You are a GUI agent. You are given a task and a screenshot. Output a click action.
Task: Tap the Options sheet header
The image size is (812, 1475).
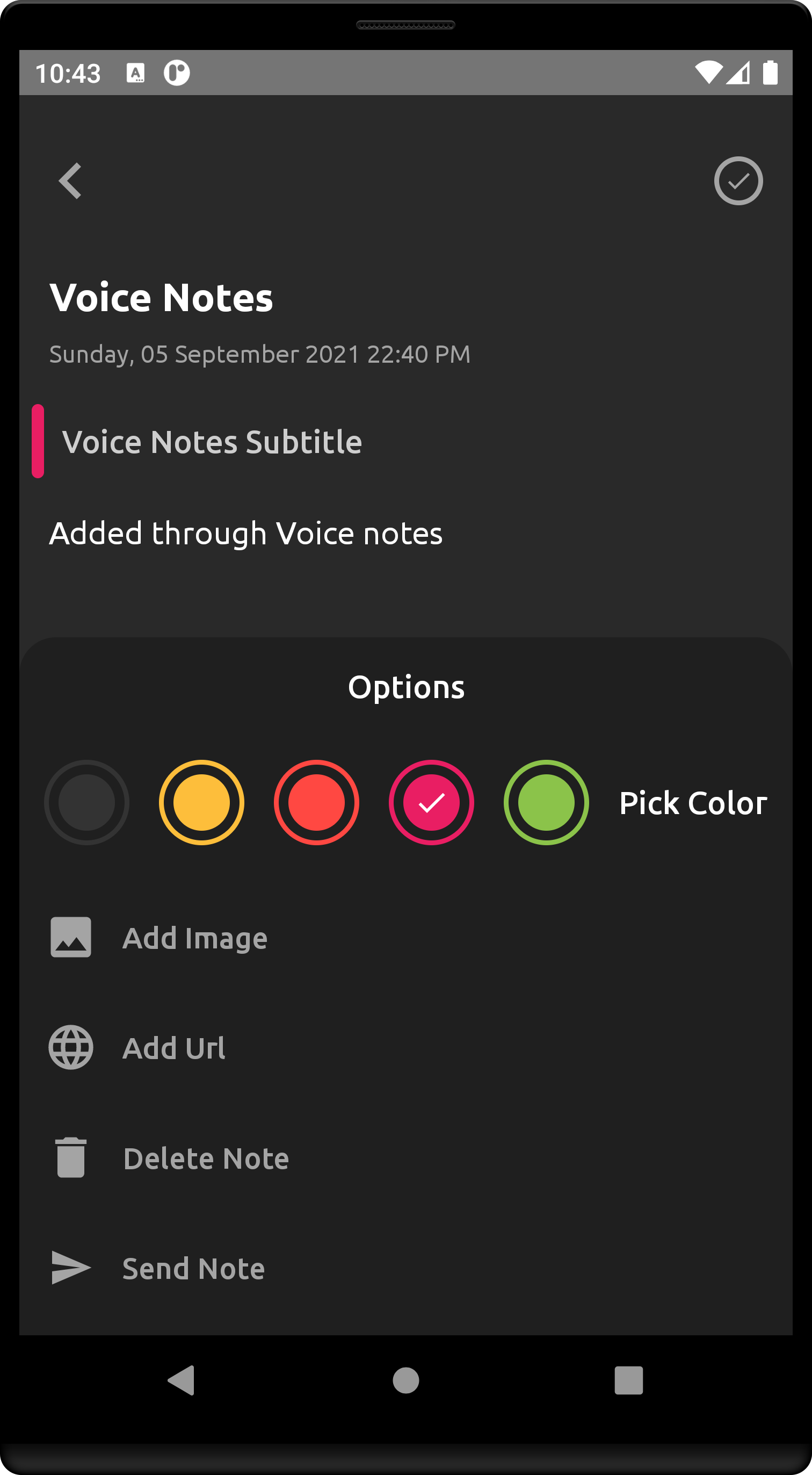pyautogui.click(x=407, y=687)
